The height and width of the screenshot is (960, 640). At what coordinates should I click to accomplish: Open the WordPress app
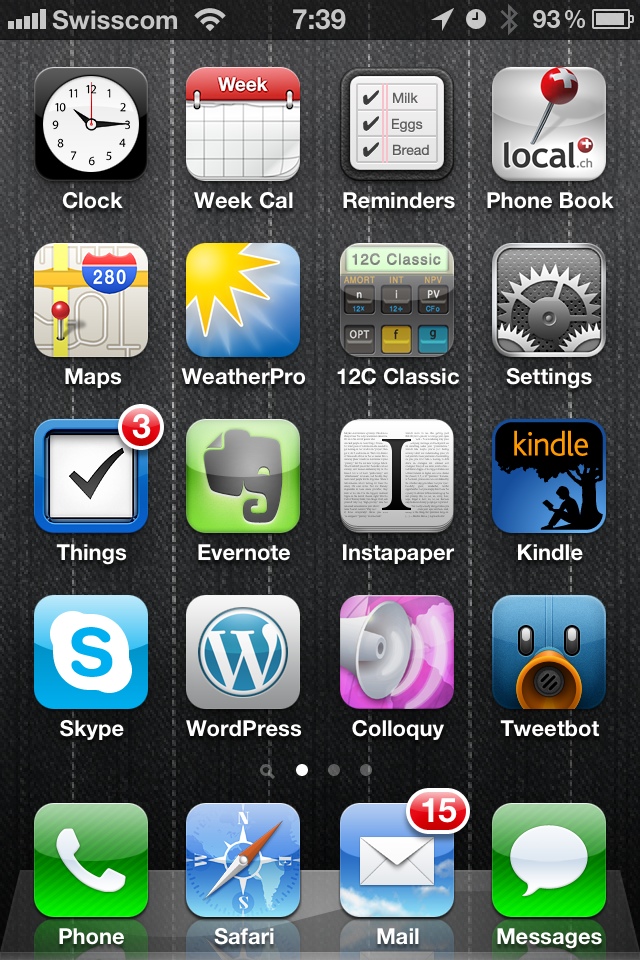243,652
